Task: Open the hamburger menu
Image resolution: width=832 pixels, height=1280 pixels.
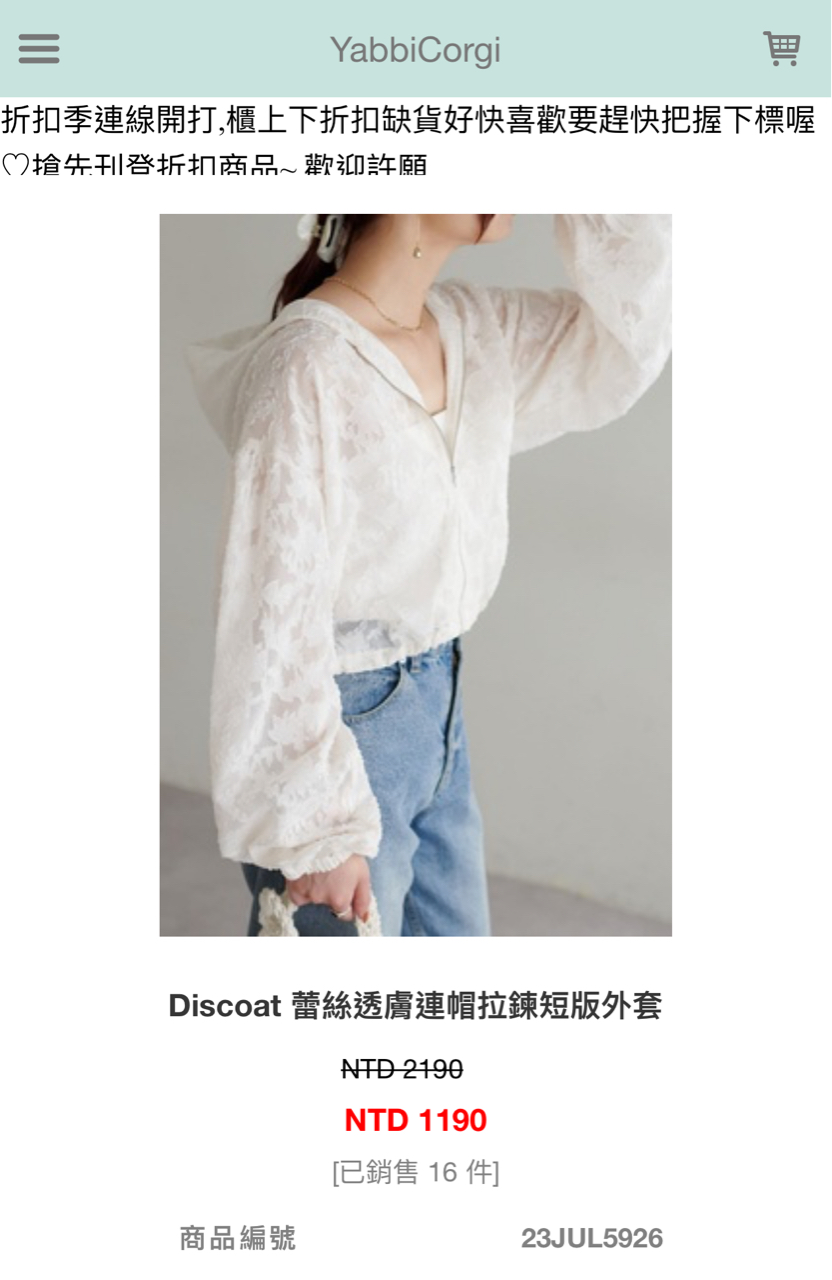Action: 39,49
